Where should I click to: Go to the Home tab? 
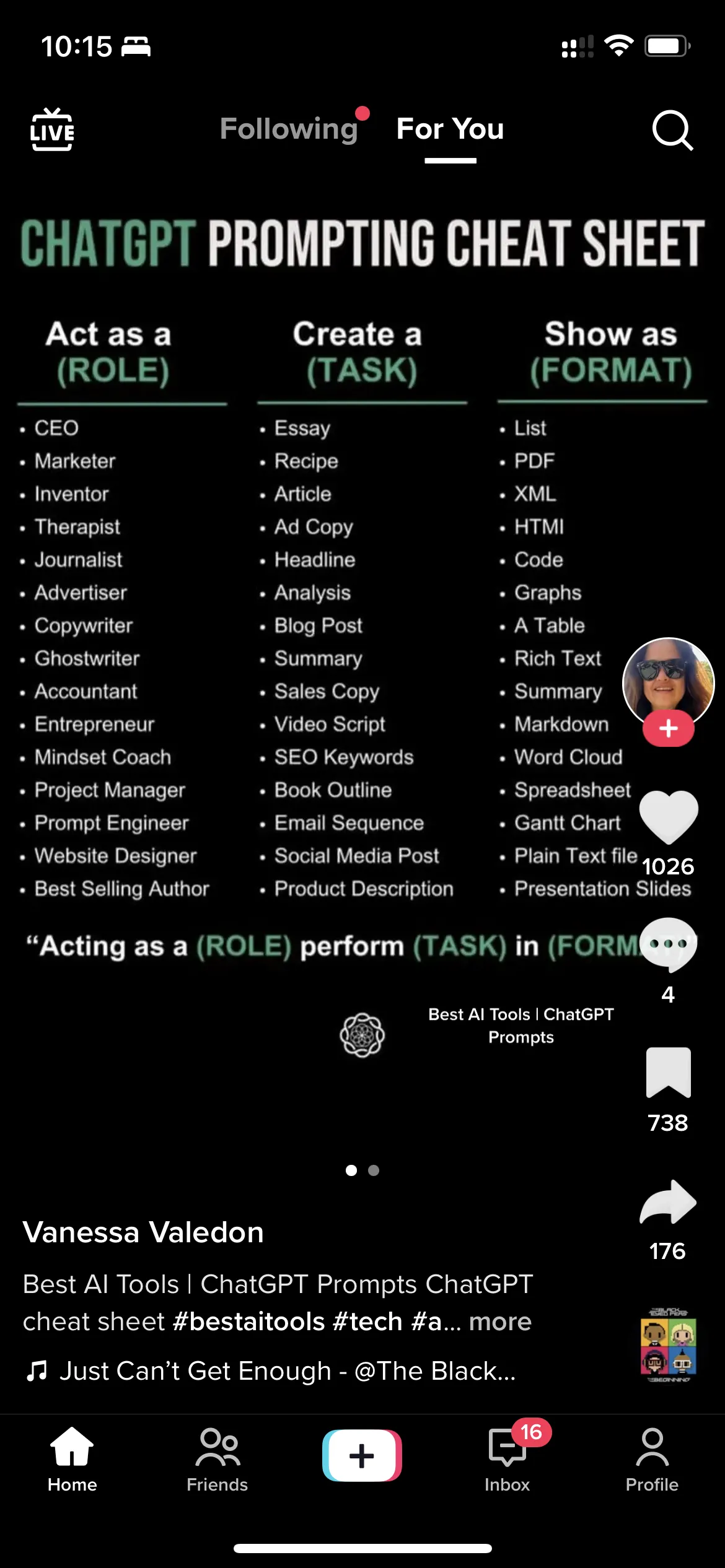click(72, 1459)
